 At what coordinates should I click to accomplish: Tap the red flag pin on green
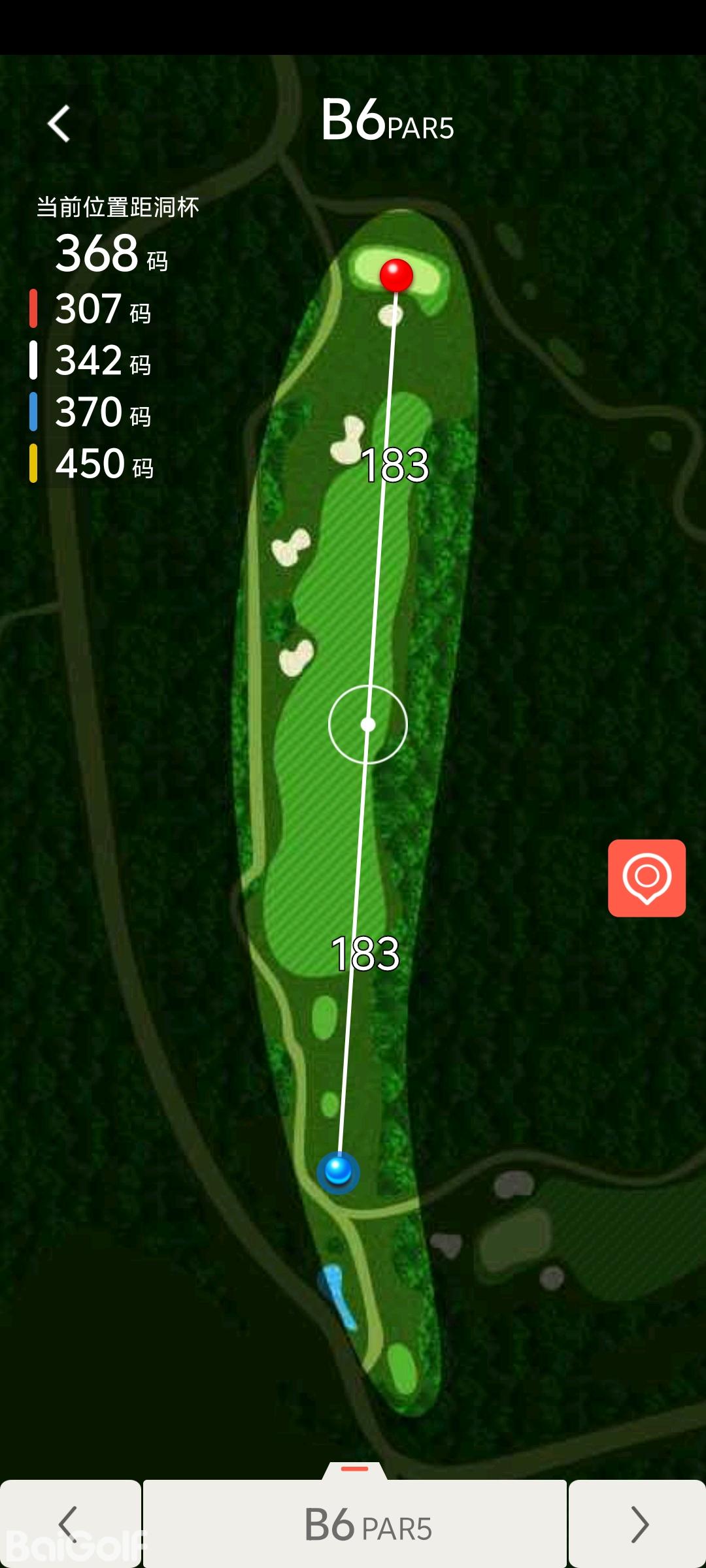[396, 275]
